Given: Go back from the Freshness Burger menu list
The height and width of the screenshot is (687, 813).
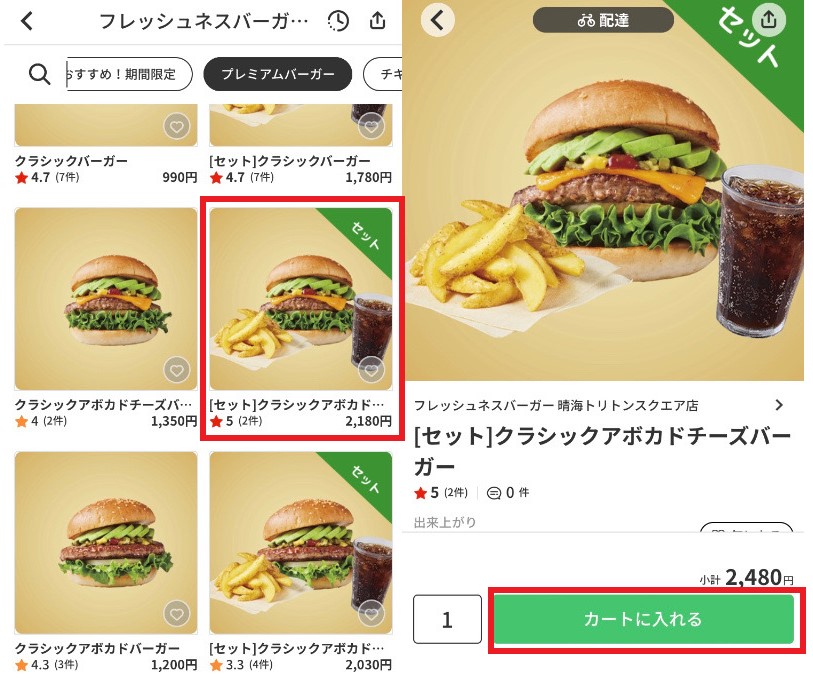Looking at the screenshot, I should click(27, 20).
